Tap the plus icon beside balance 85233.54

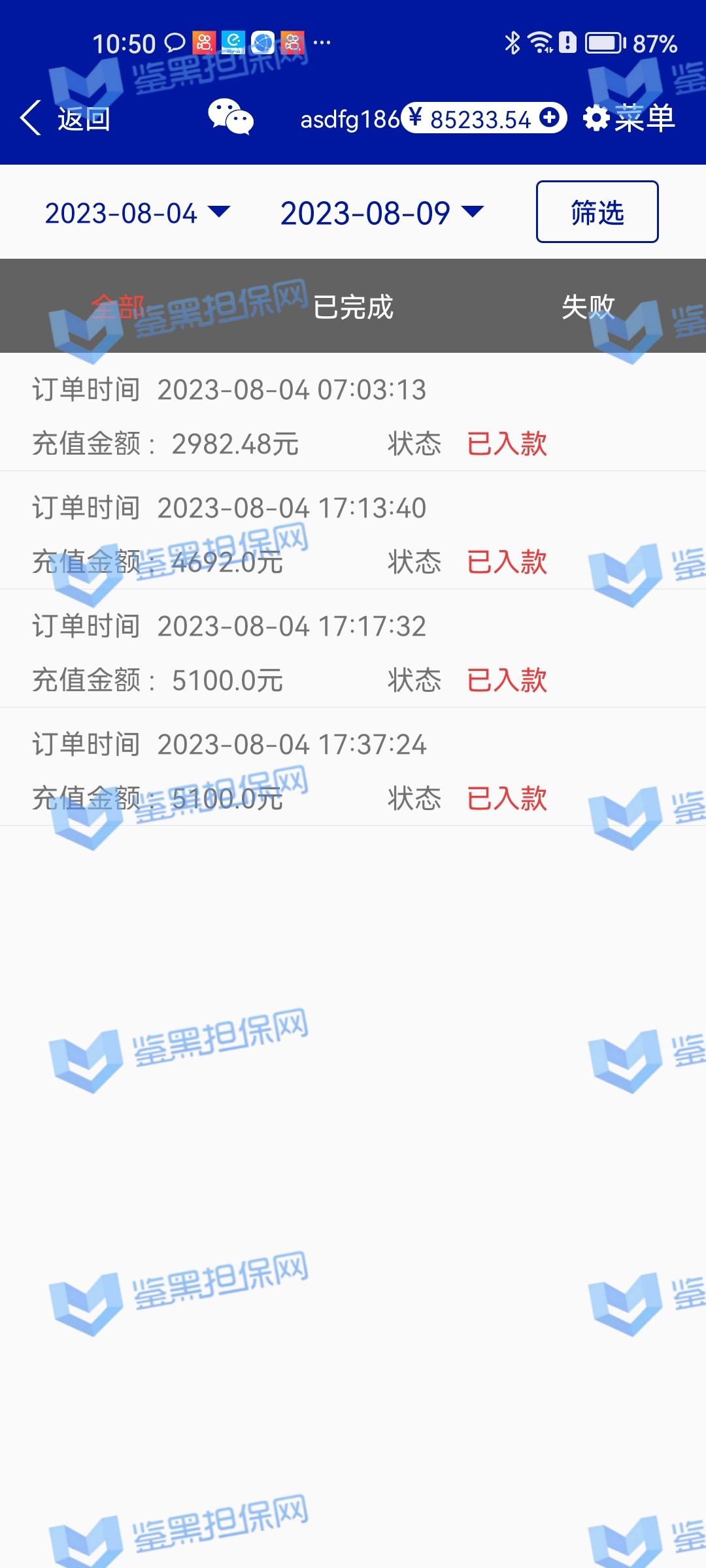tap(550, 118)
